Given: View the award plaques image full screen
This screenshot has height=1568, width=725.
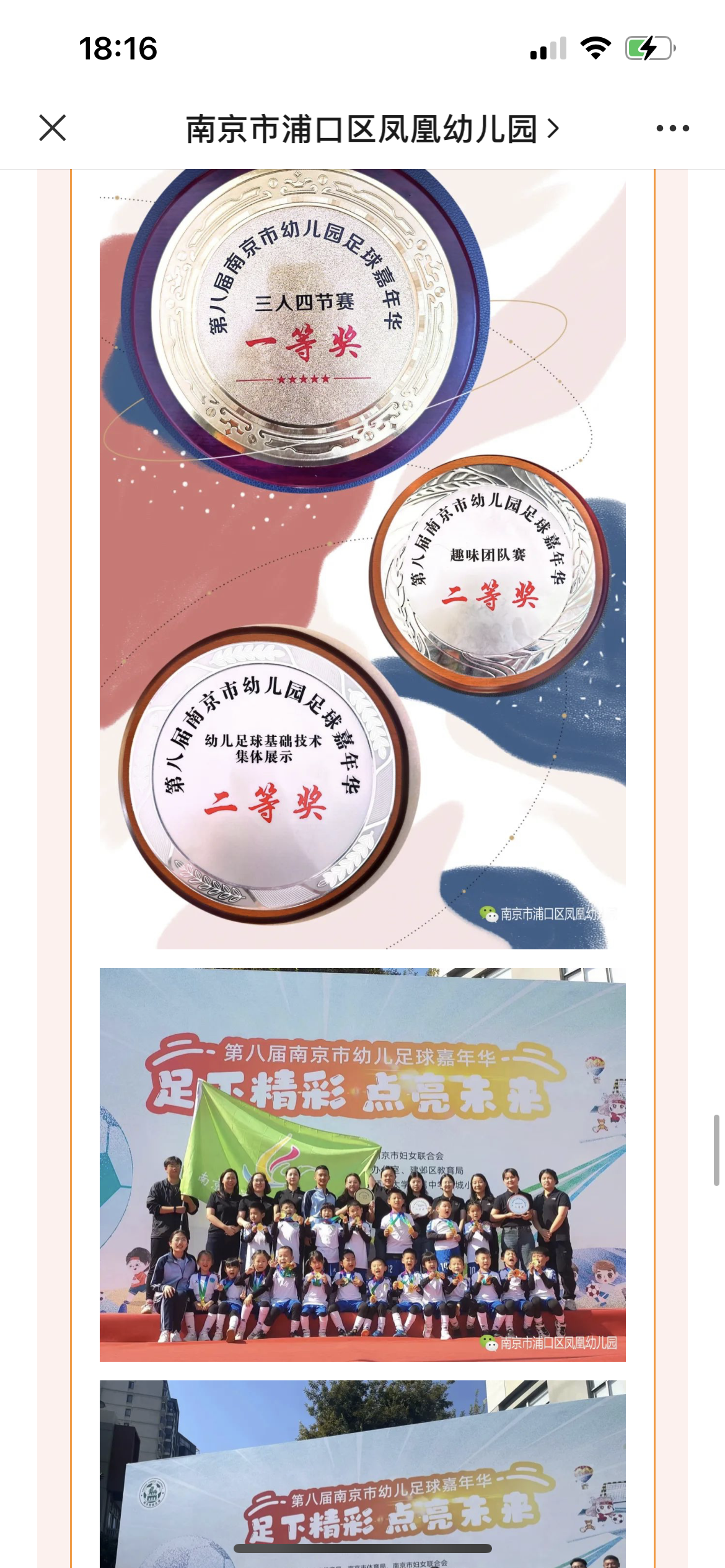Looking at the screenshot, I should (x=362, y=557).
